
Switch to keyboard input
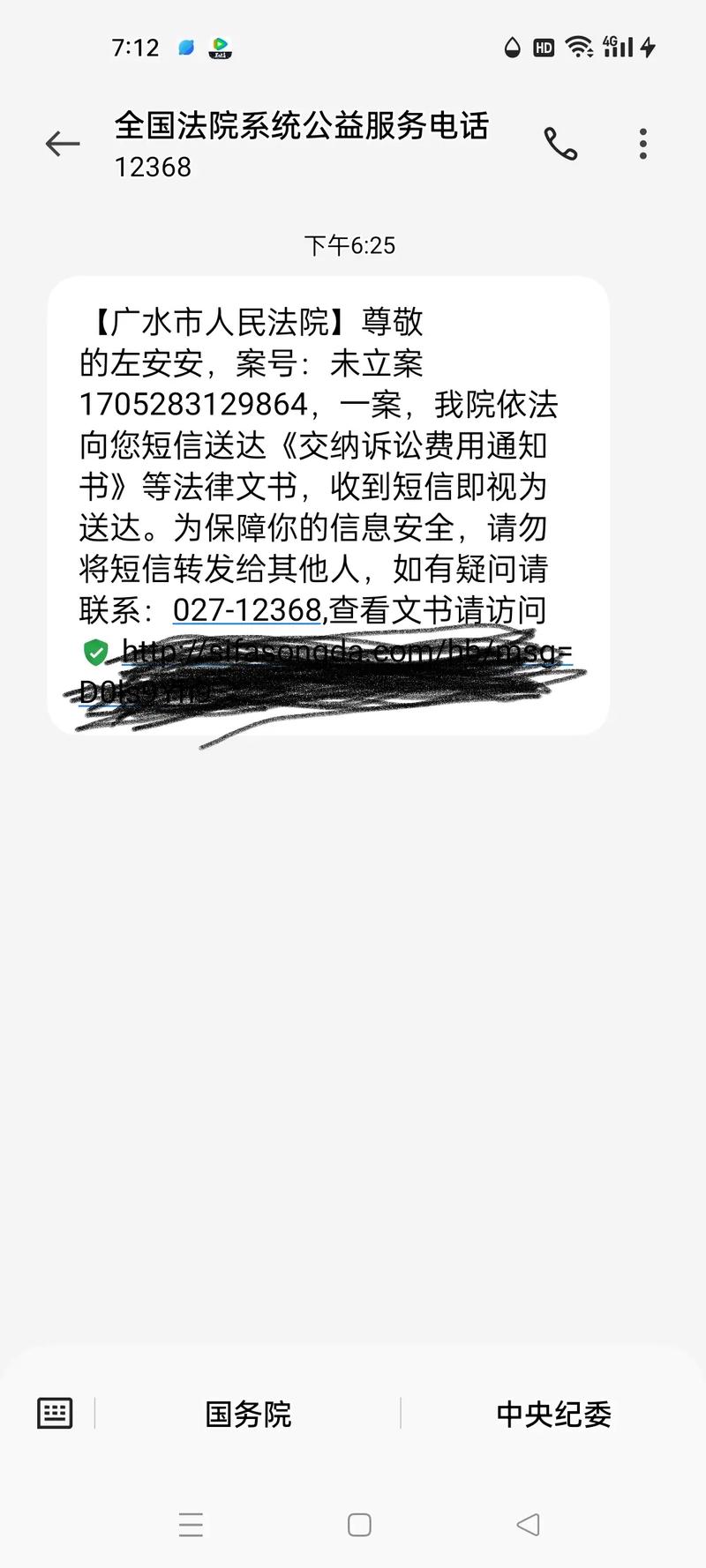tap(55, 1414)
